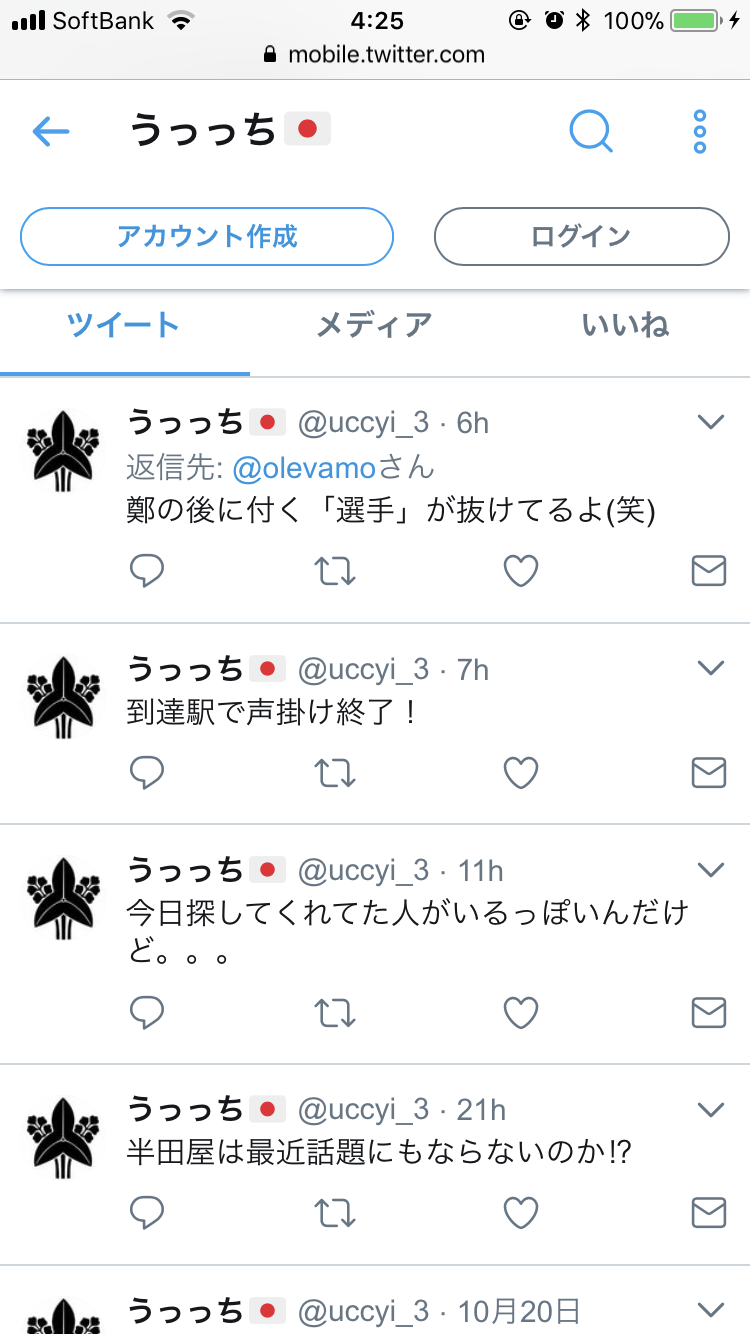Open the search magnifier icon
750x1334 pixels.
(x=590, y=131)
